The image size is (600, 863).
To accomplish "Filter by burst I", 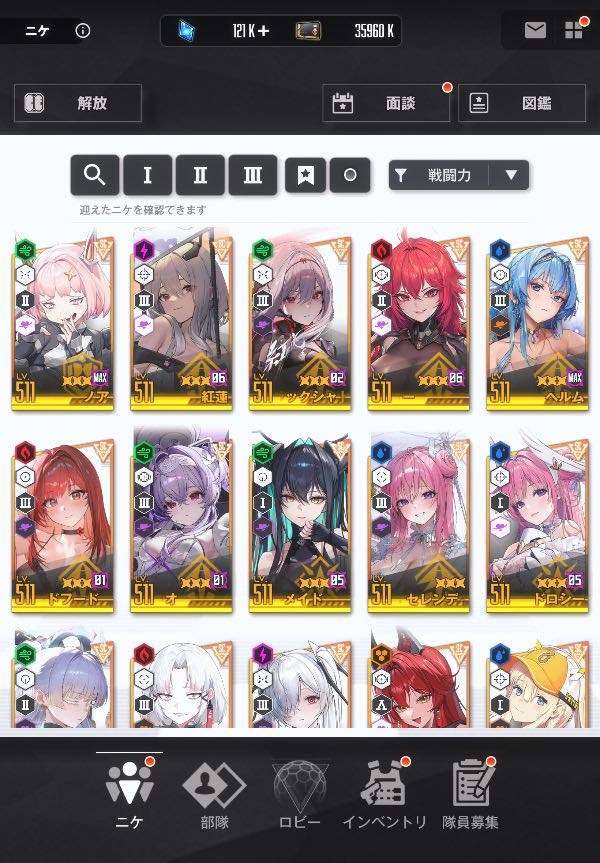I will [148, 175].
